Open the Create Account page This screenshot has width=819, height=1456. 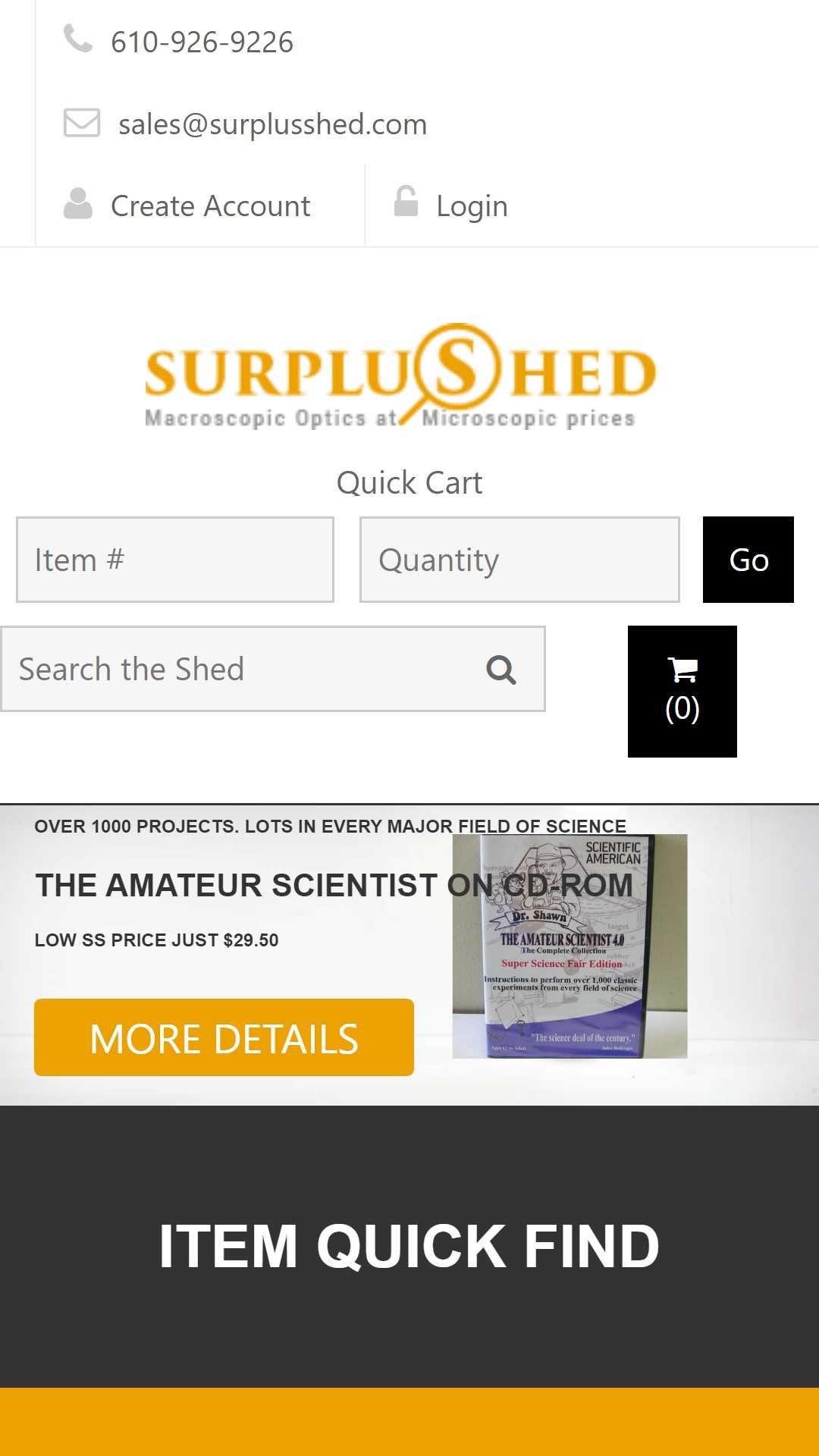pyautogui.click(x=210, y=206)
